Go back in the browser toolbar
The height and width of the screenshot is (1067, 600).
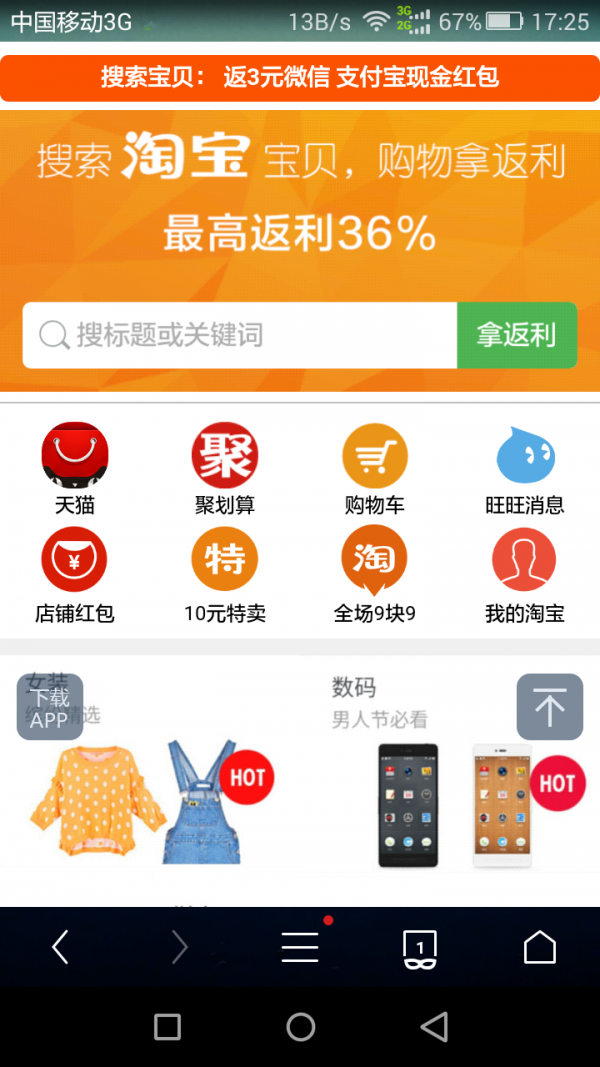pyautogui.click(x=60, y=947)
